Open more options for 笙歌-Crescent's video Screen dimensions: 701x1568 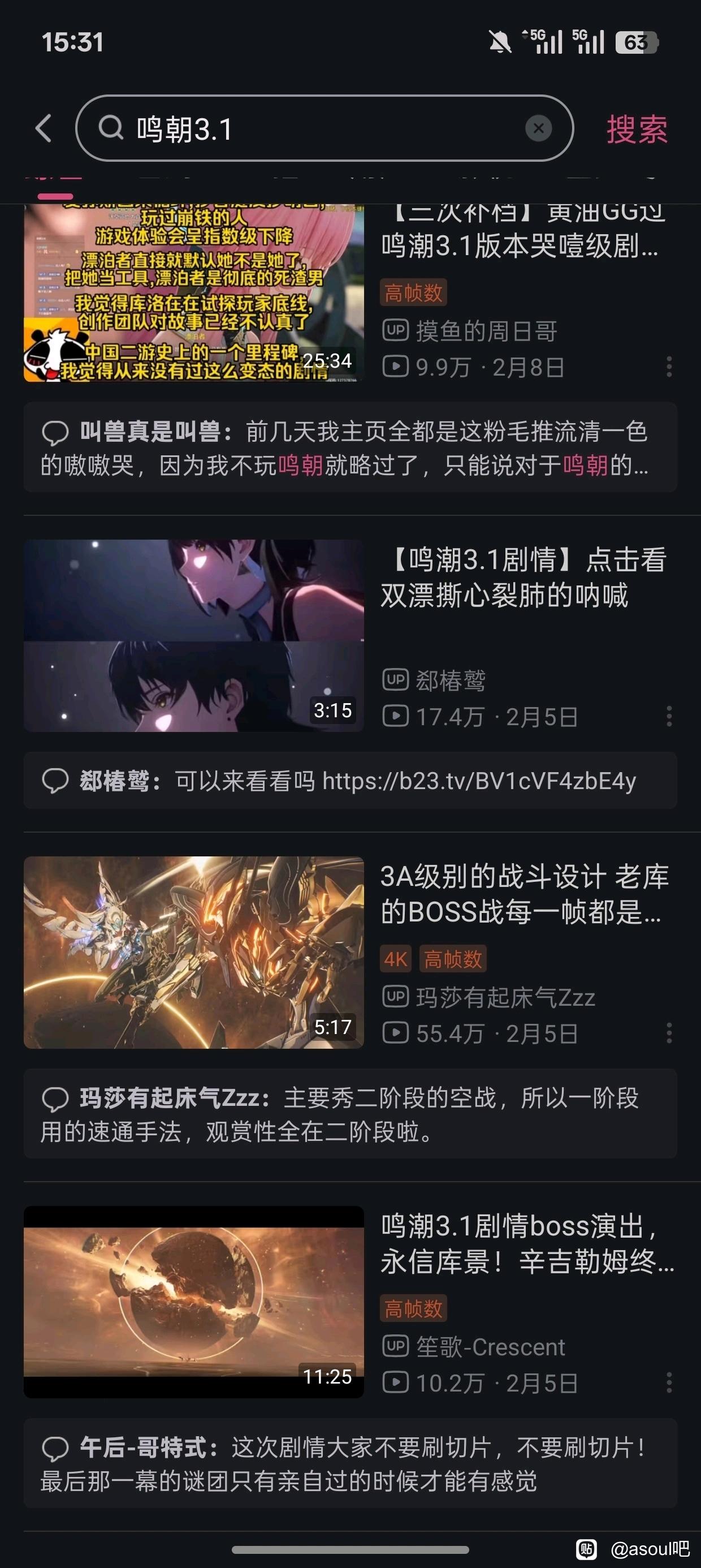coord(669,1382)
